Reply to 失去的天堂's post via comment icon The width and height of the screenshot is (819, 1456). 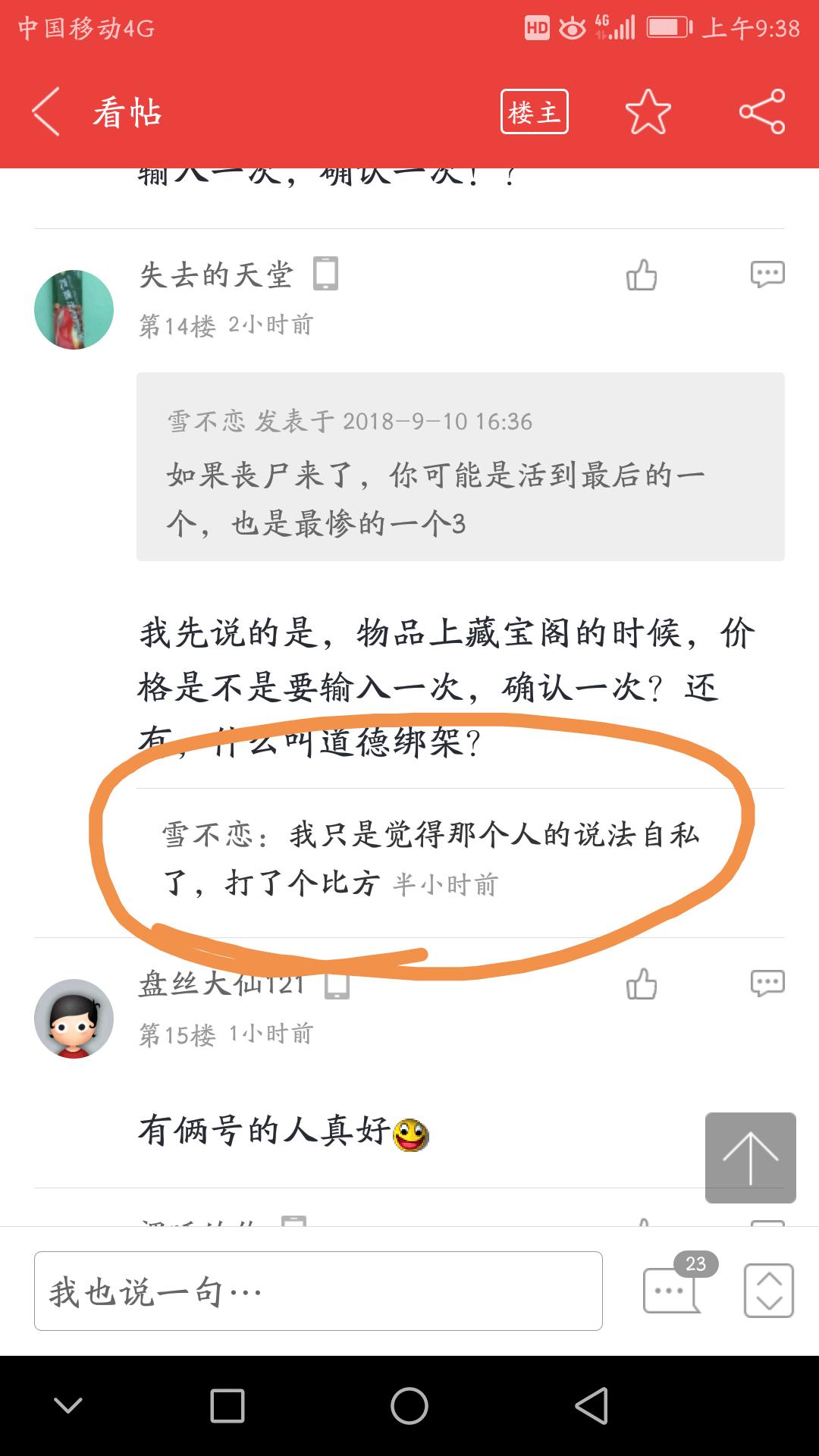pos(767,275)
